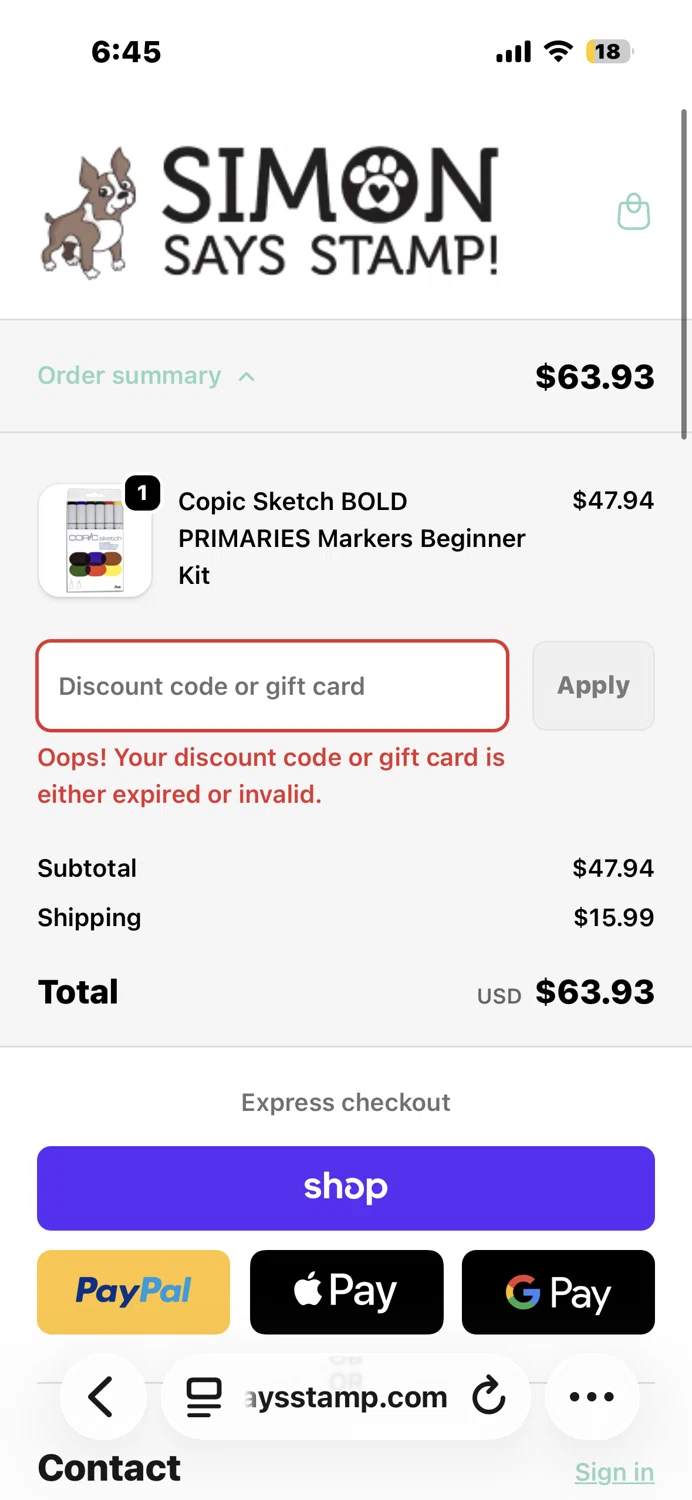Go back in the browser
Viewport: 692px width, 1500px height.
[102, 1397]
